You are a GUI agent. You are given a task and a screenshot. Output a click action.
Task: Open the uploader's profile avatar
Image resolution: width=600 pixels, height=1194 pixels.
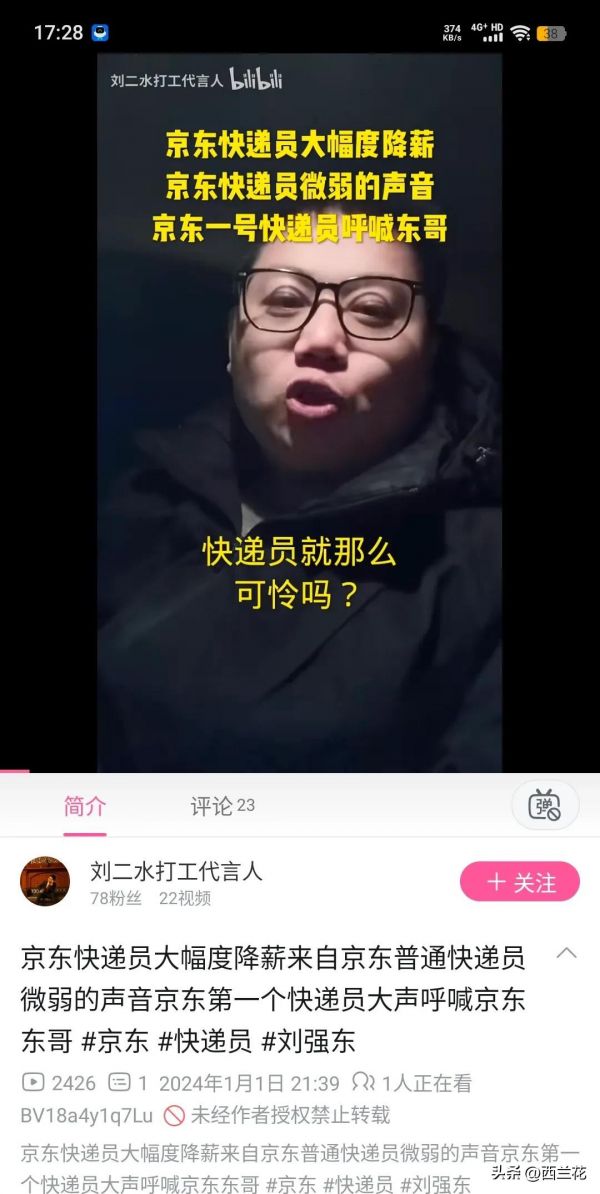point(45,882)
